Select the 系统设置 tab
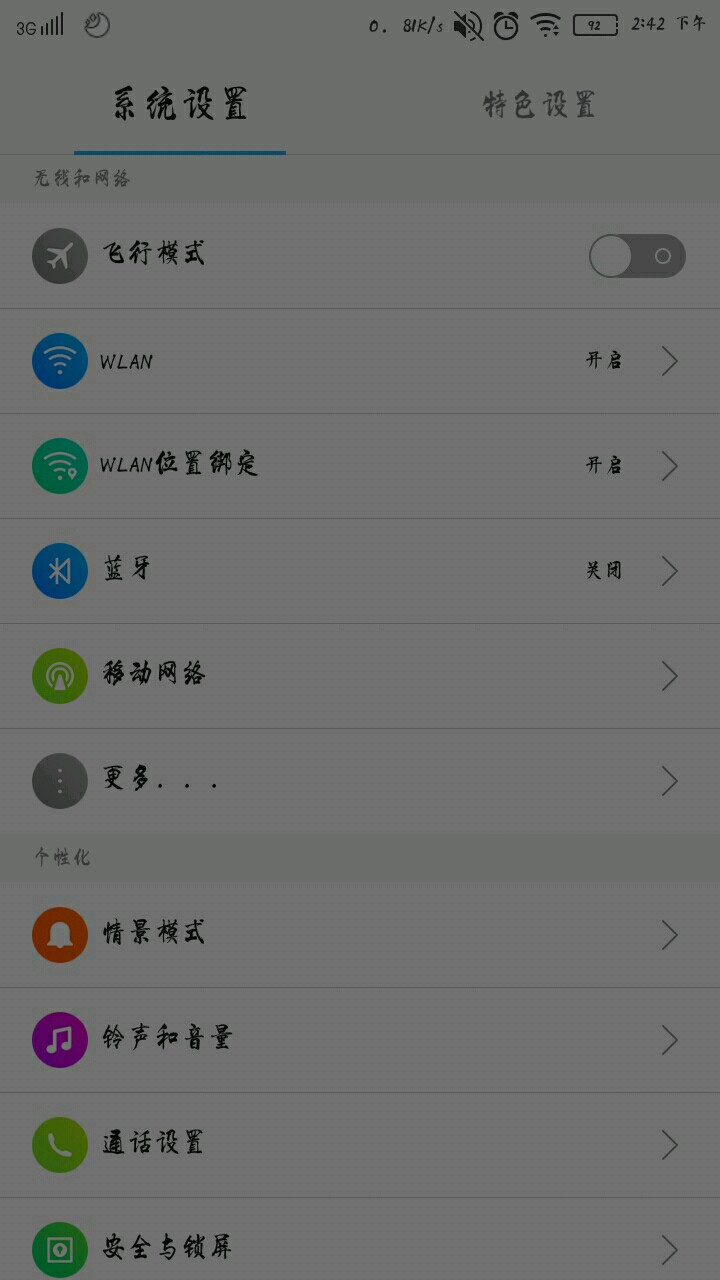The width and height of the screenshot is (720, 1280). (180, 105)
